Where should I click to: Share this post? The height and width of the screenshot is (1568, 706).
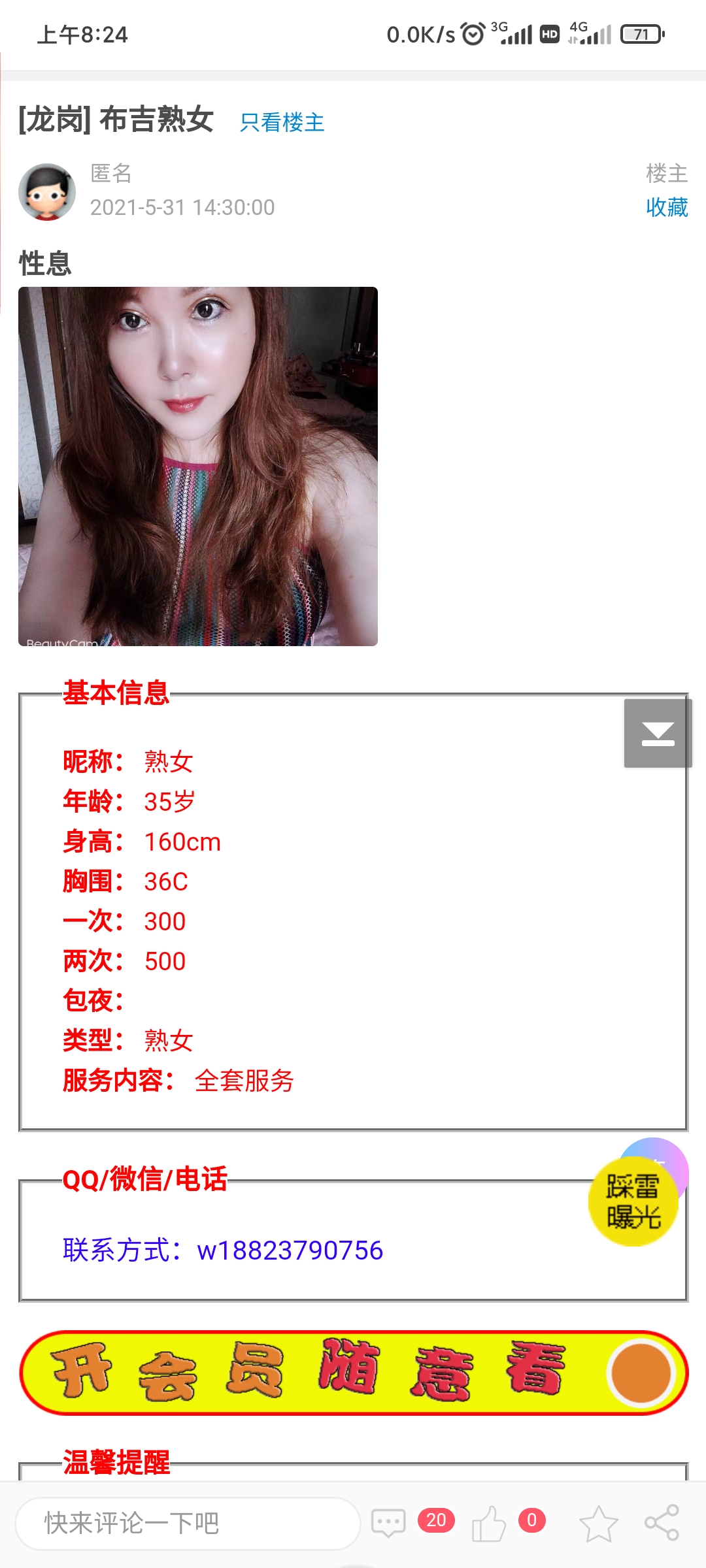coord(662,1523)
